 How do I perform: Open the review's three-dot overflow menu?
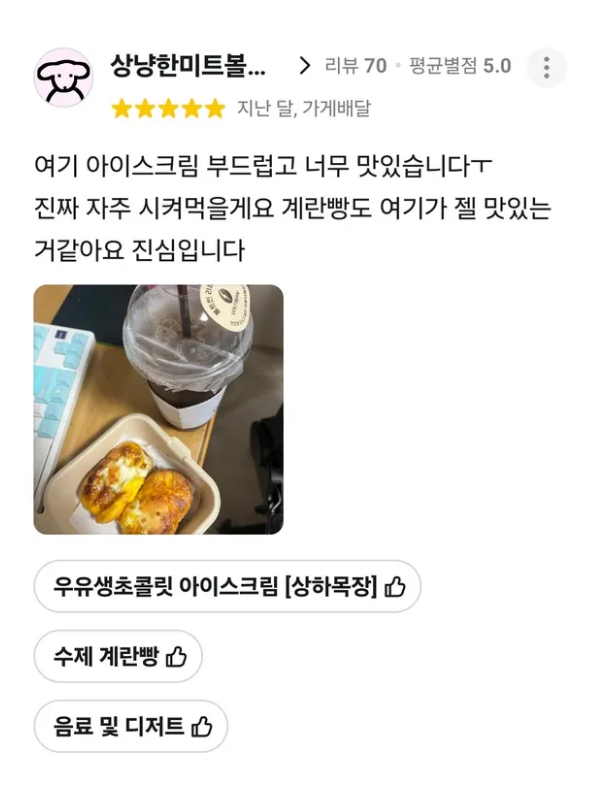coord(546,68)
